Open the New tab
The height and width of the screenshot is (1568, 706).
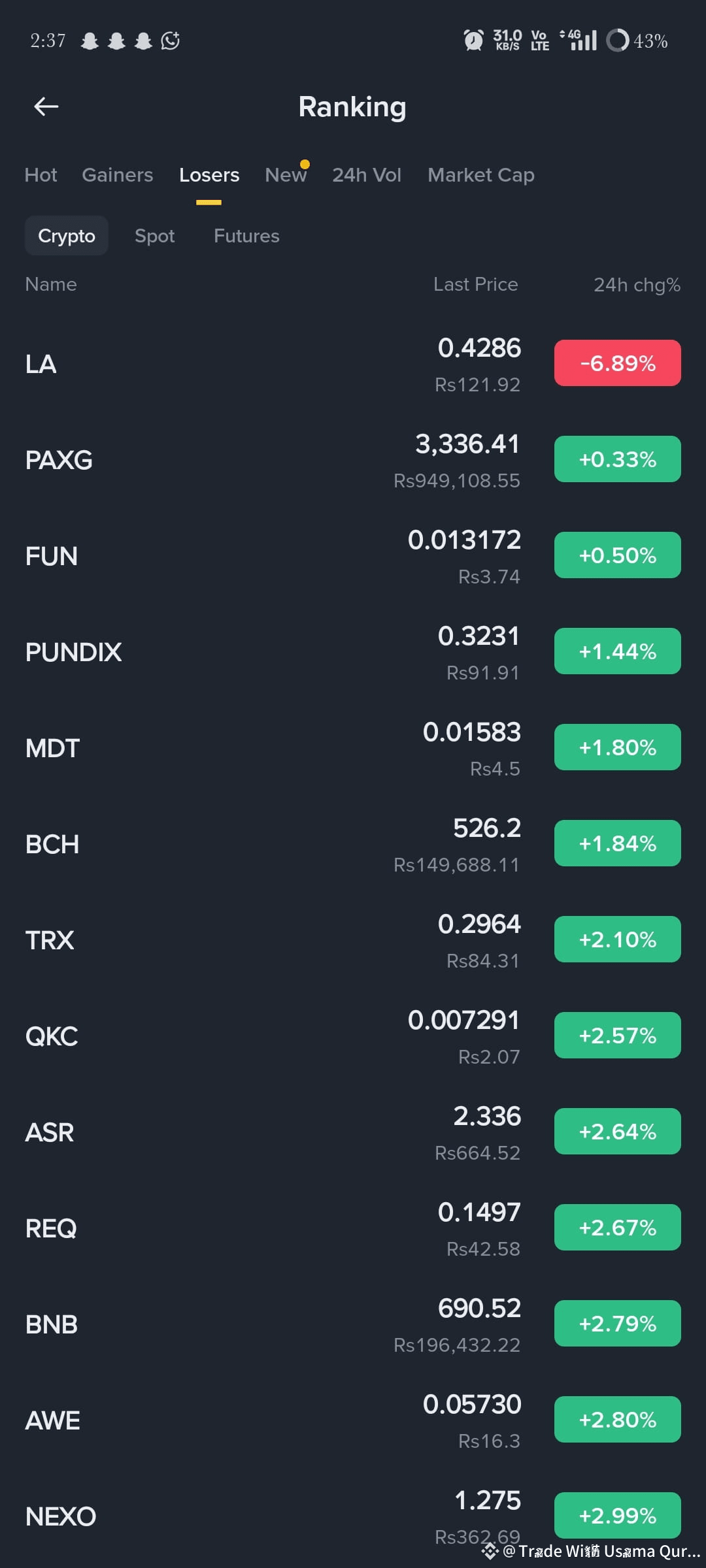[x=286, y=175]
